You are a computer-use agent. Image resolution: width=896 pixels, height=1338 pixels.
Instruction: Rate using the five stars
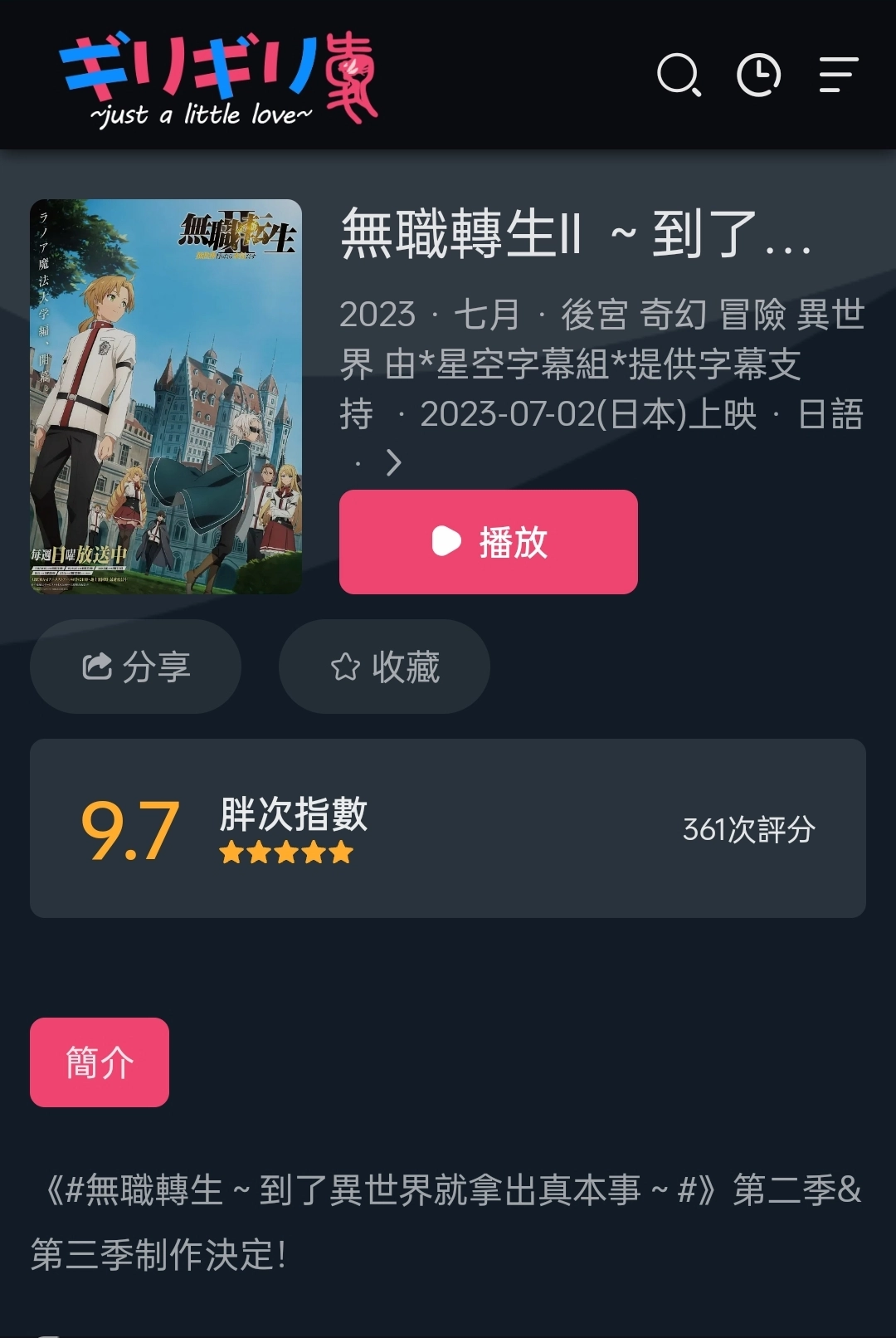(286, 852)
